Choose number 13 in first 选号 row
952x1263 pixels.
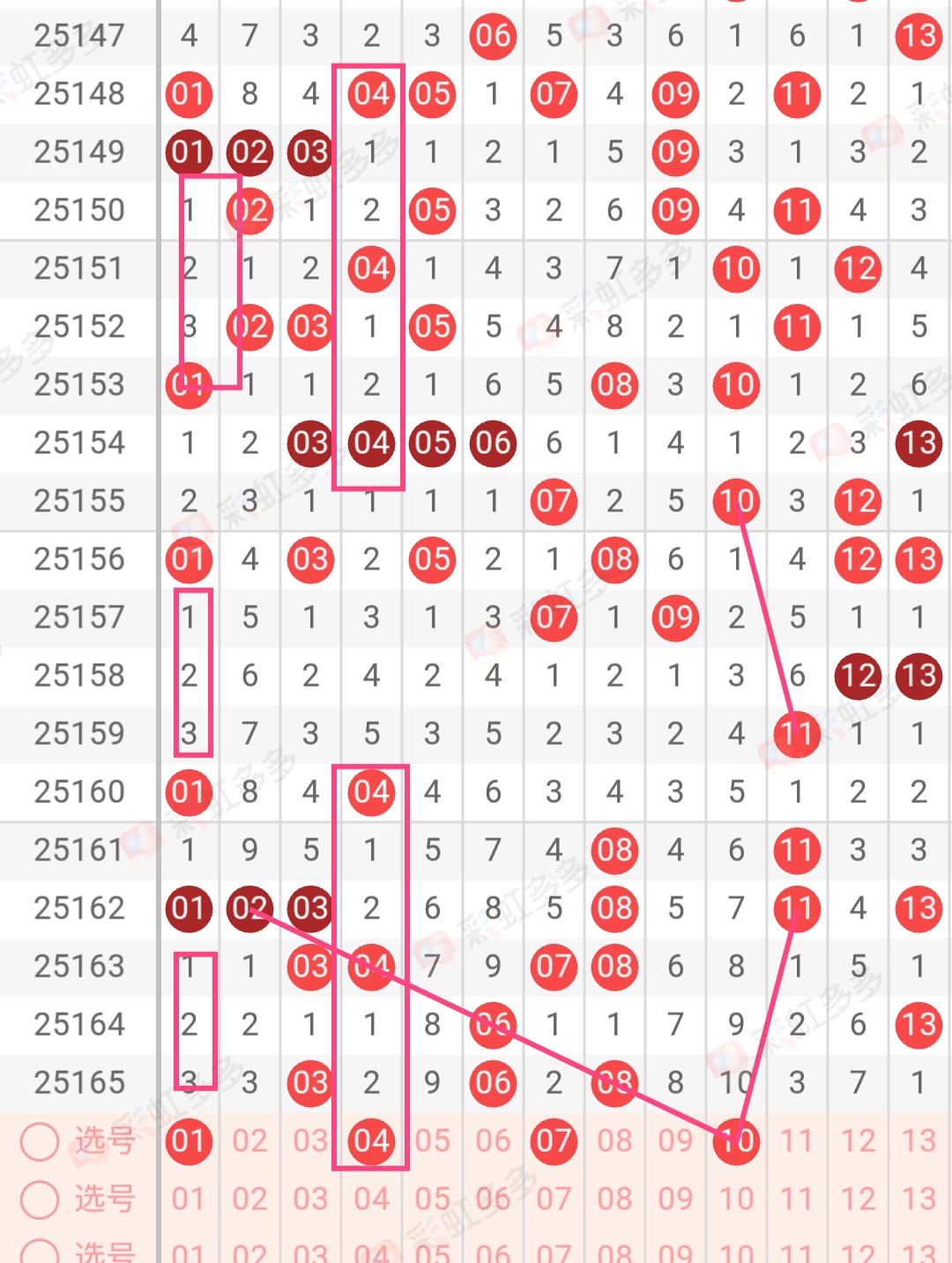pos(919,1141)
